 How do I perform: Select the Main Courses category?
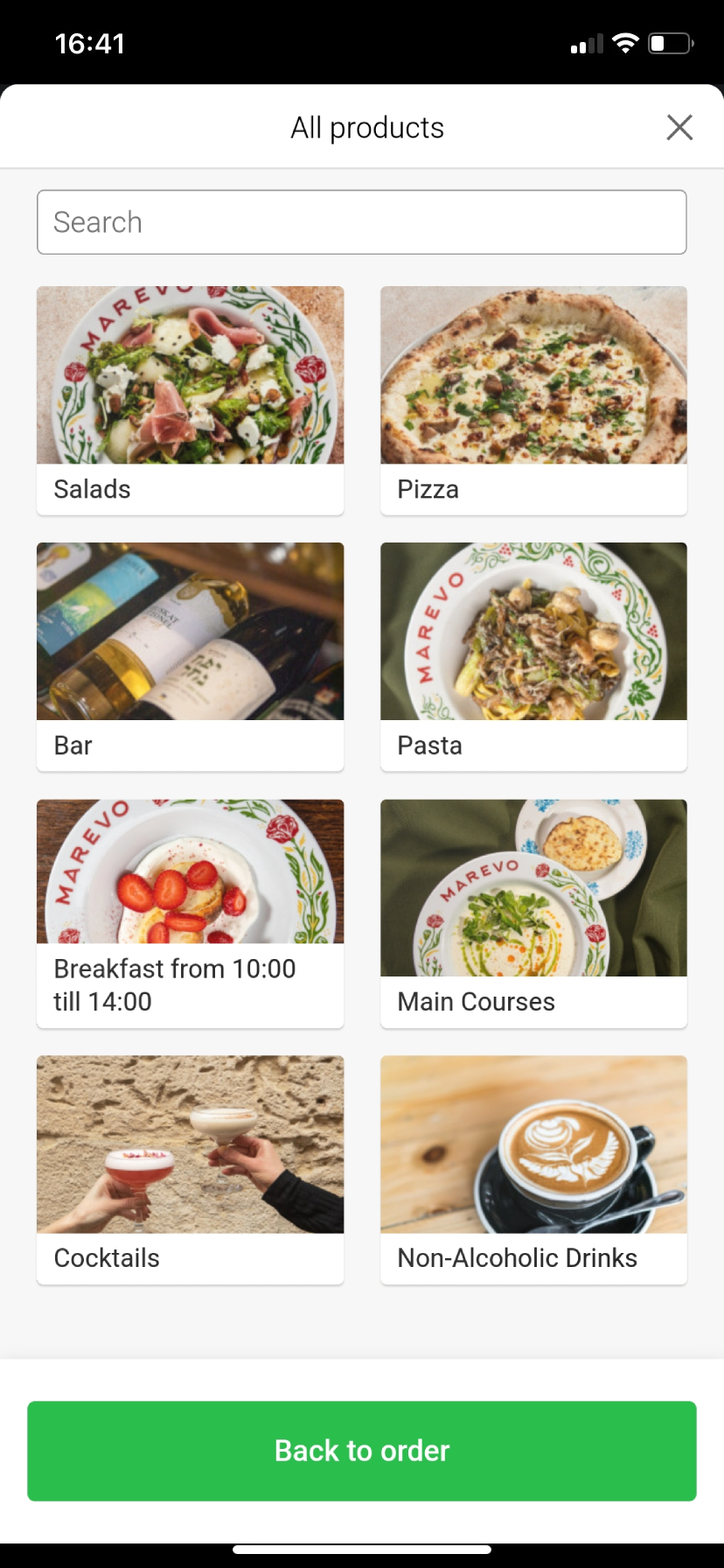533,913
